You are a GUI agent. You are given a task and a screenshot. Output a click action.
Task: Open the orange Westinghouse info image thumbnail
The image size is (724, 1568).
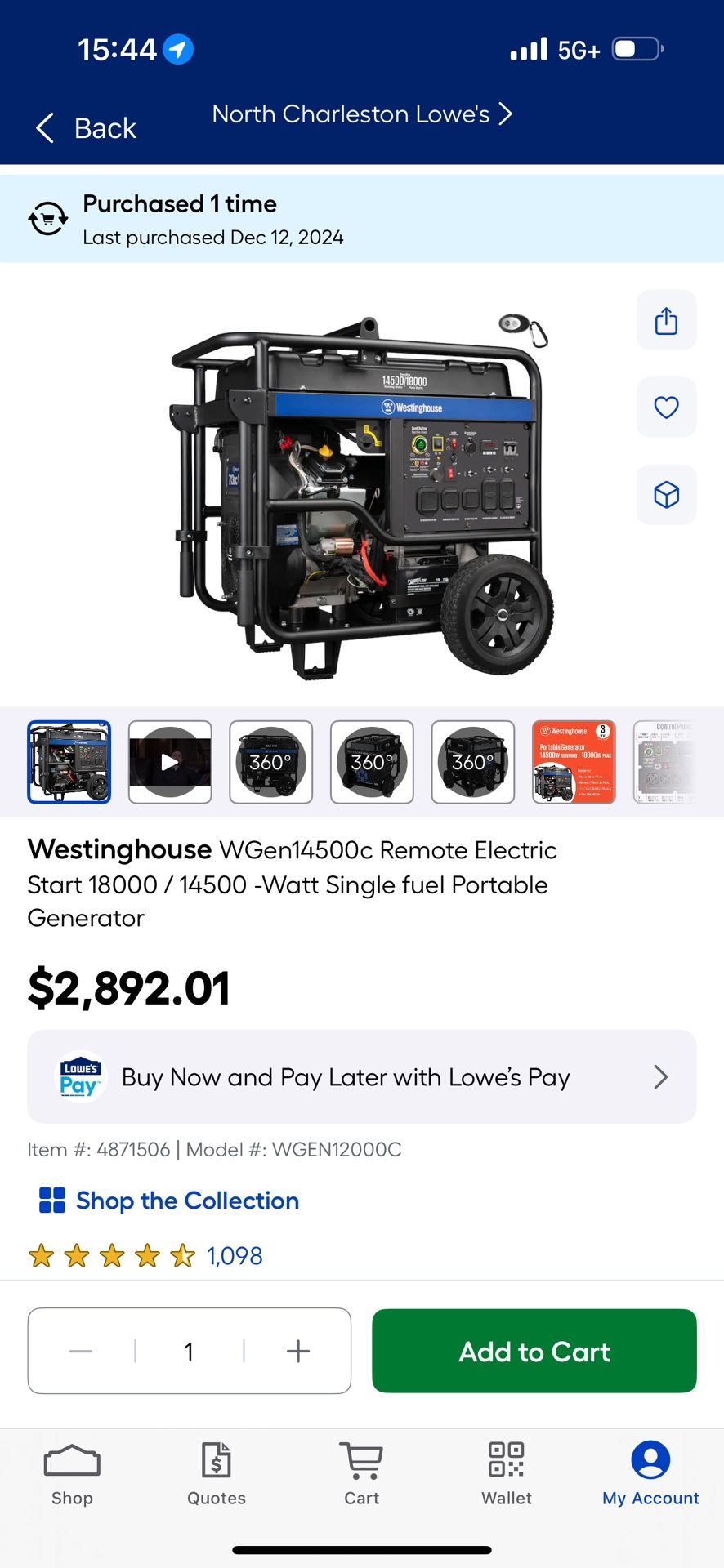pyautogui.click(x=574, y=762)
